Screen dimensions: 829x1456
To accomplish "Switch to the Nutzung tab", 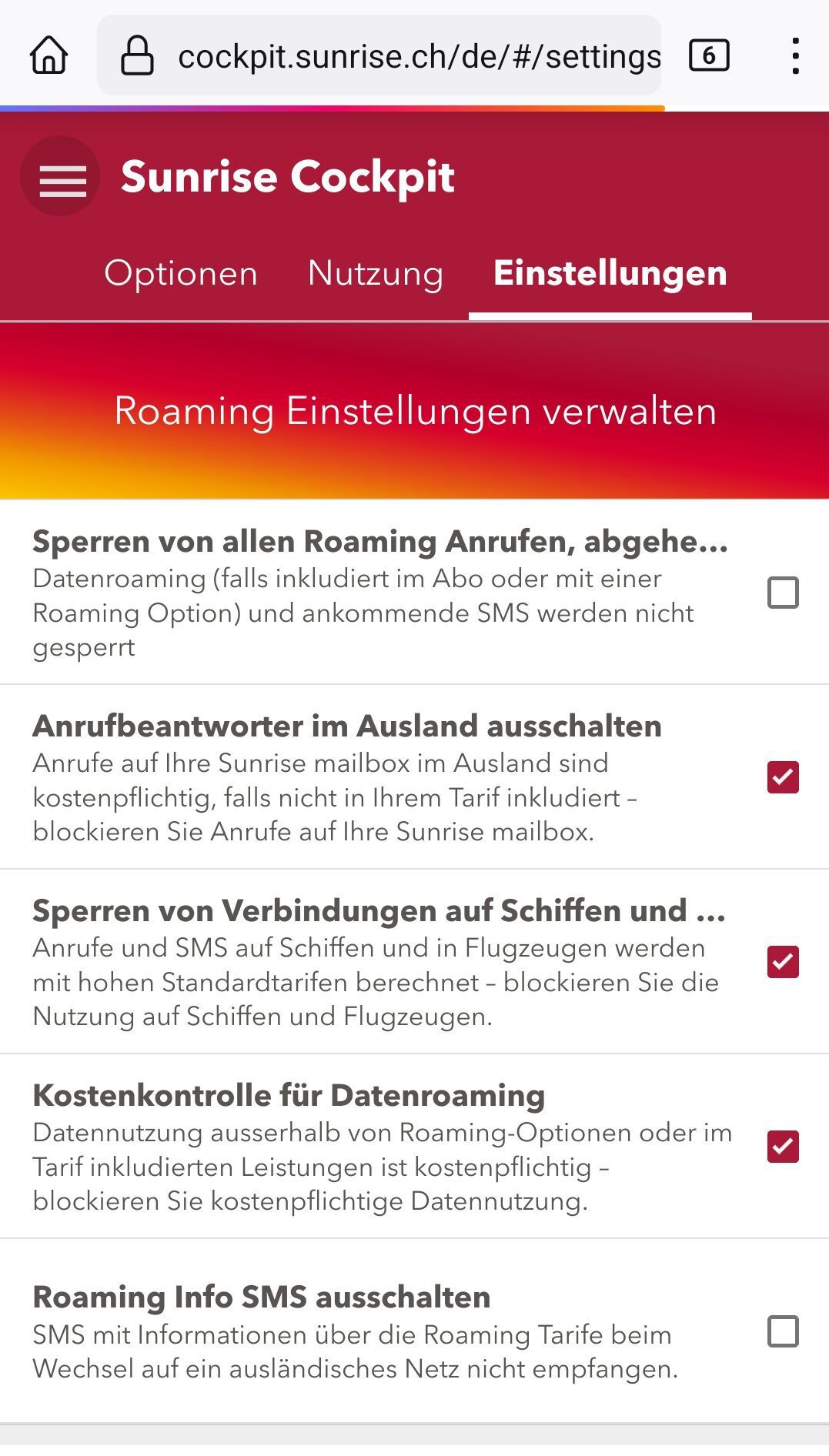I will coord(375,273).
